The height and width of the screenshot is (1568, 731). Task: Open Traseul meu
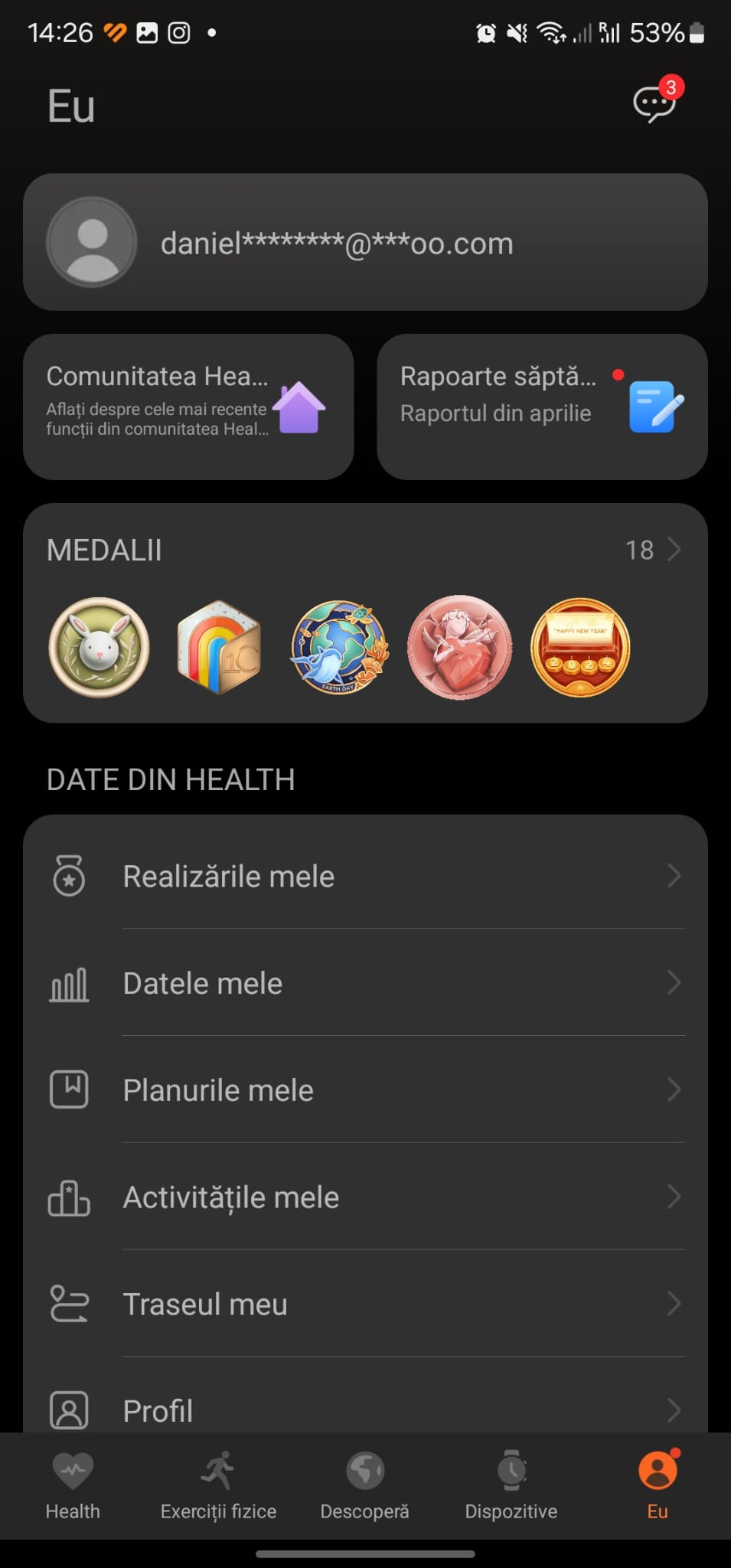point(365,1304)
